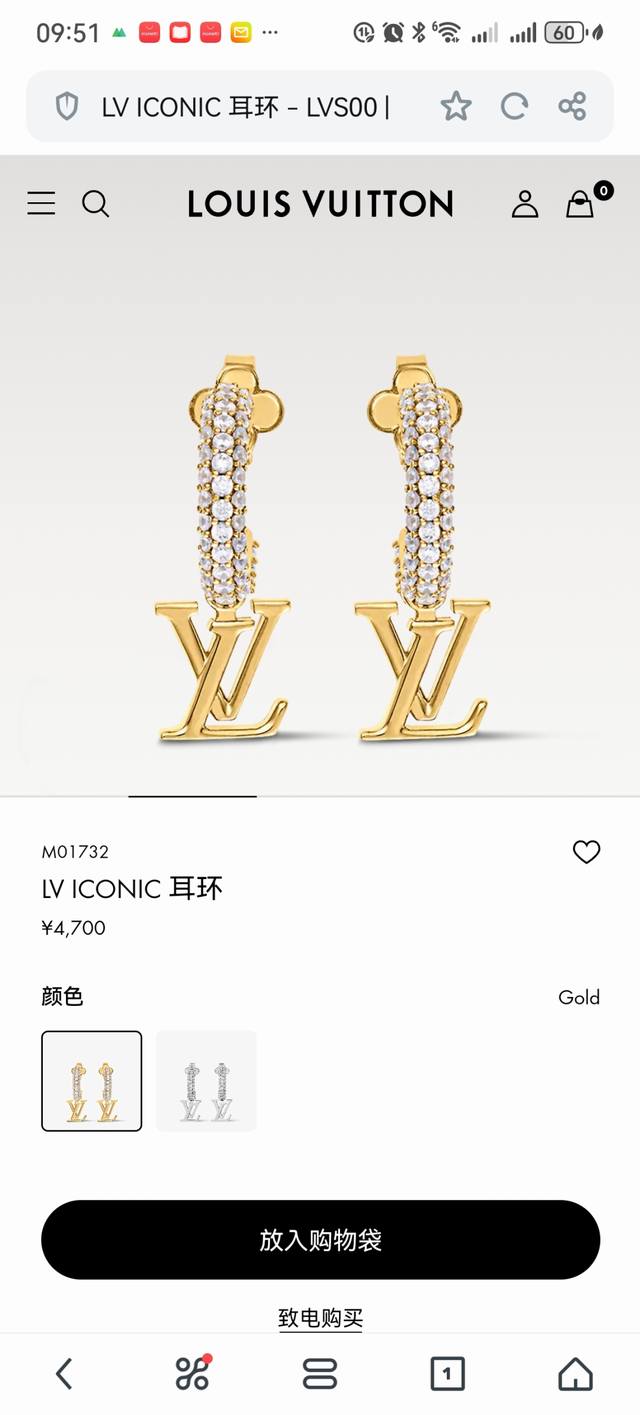Go to the browser home page

coord(575,1374)
